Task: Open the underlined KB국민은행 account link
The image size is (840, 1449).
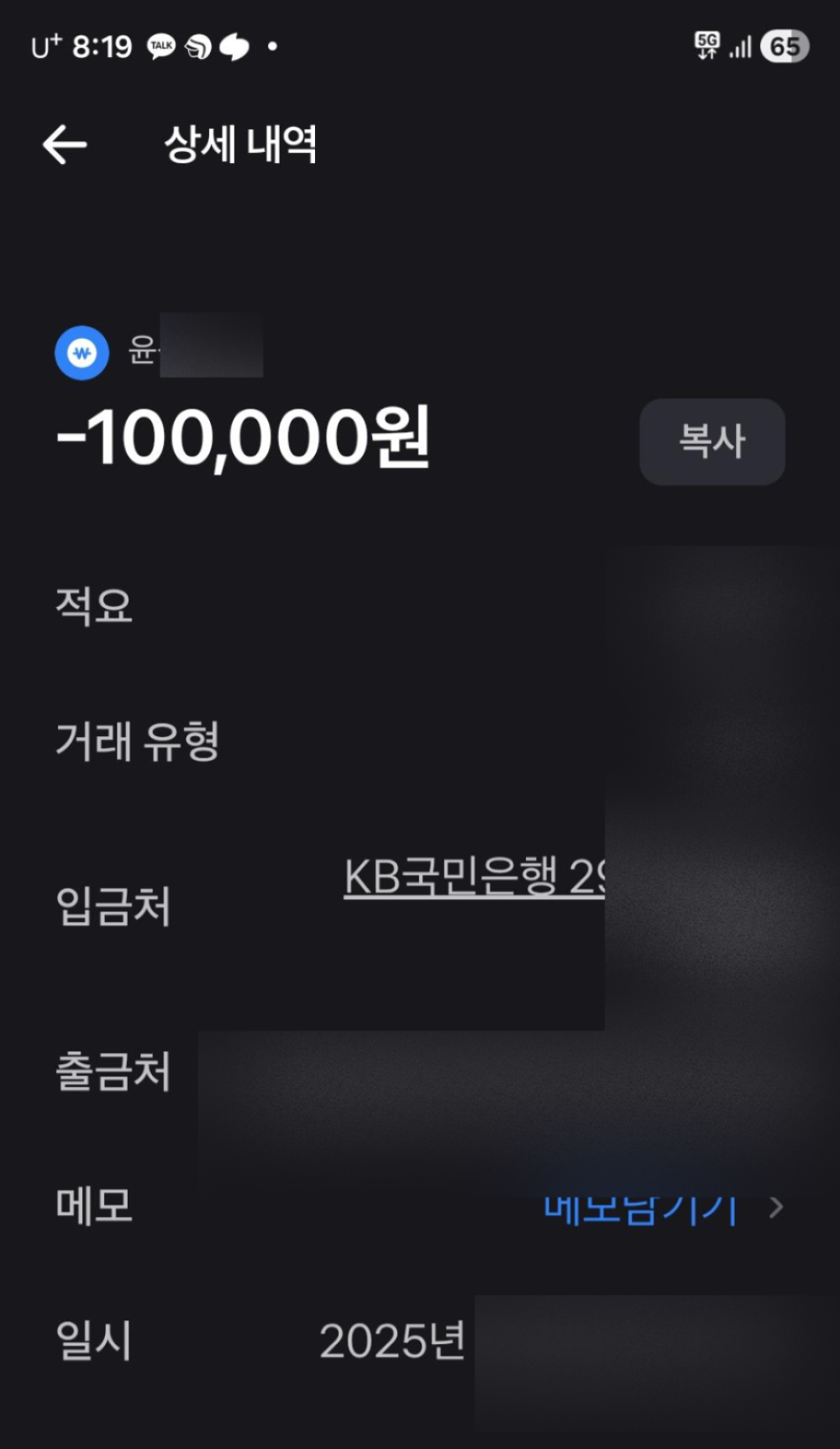Action: click(x=473, y=877)
